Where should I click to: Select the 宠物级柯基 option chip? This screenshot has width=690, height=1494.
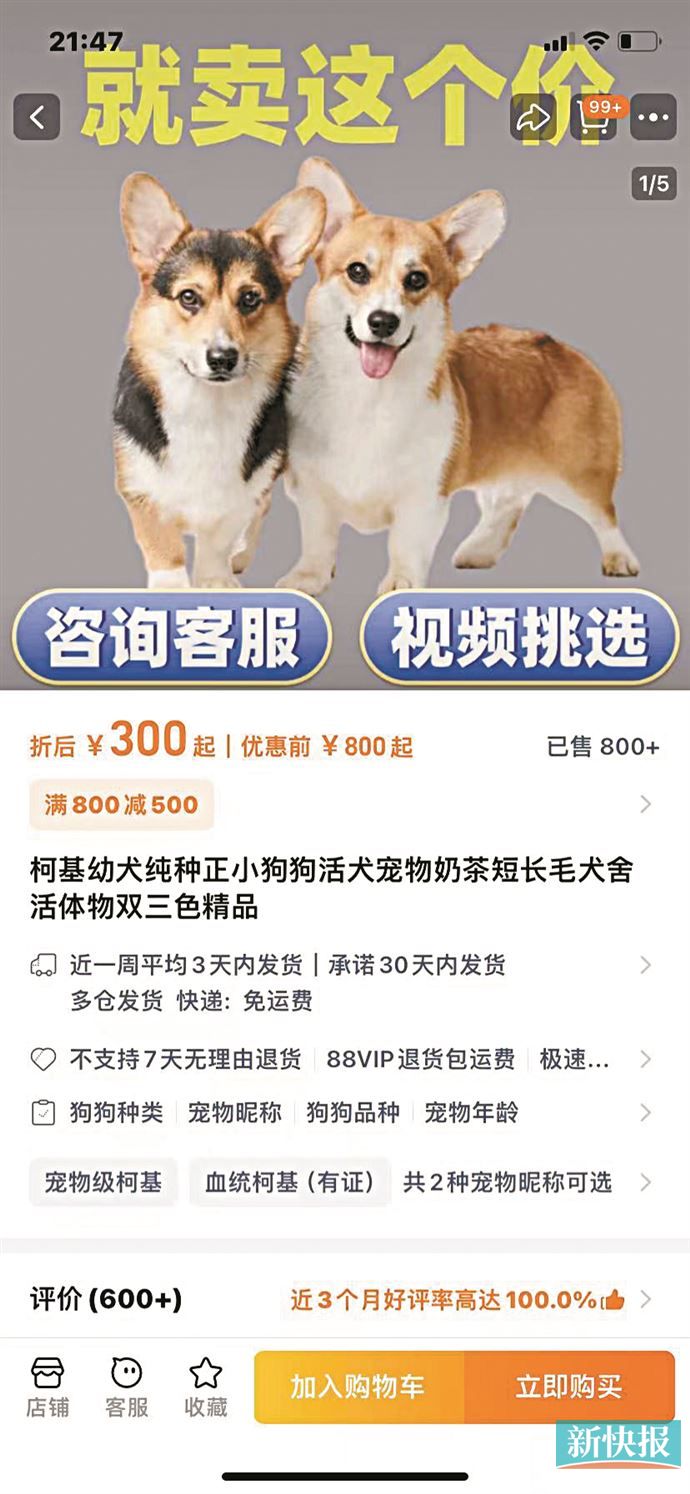tap(103, 1183)
